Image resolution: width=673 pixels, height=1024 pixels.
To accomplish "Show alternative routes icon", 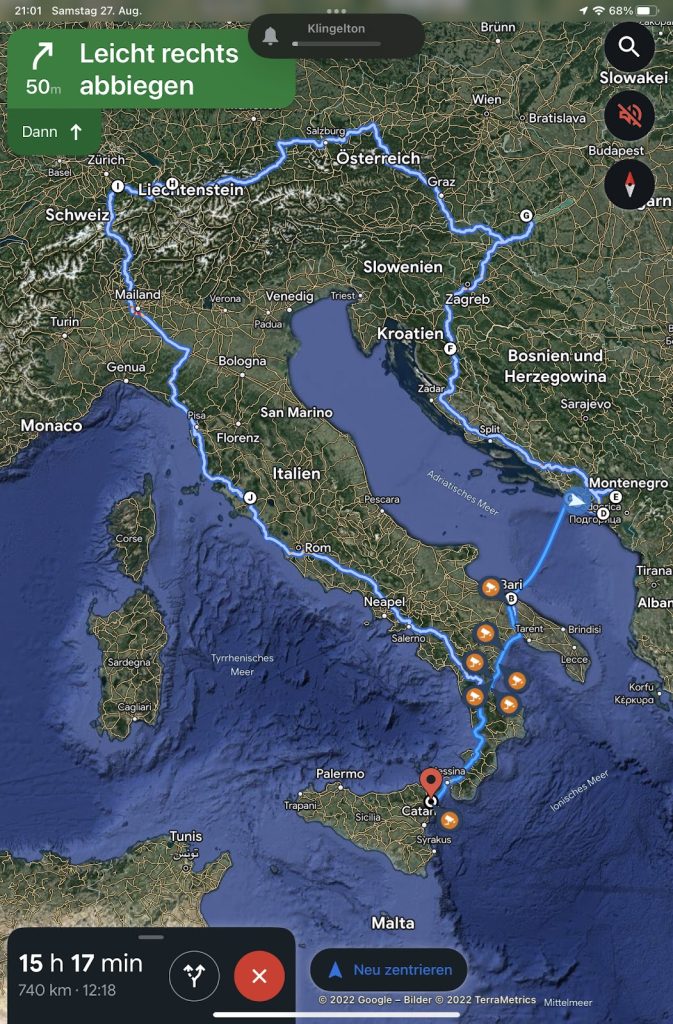I will (194, 976).
